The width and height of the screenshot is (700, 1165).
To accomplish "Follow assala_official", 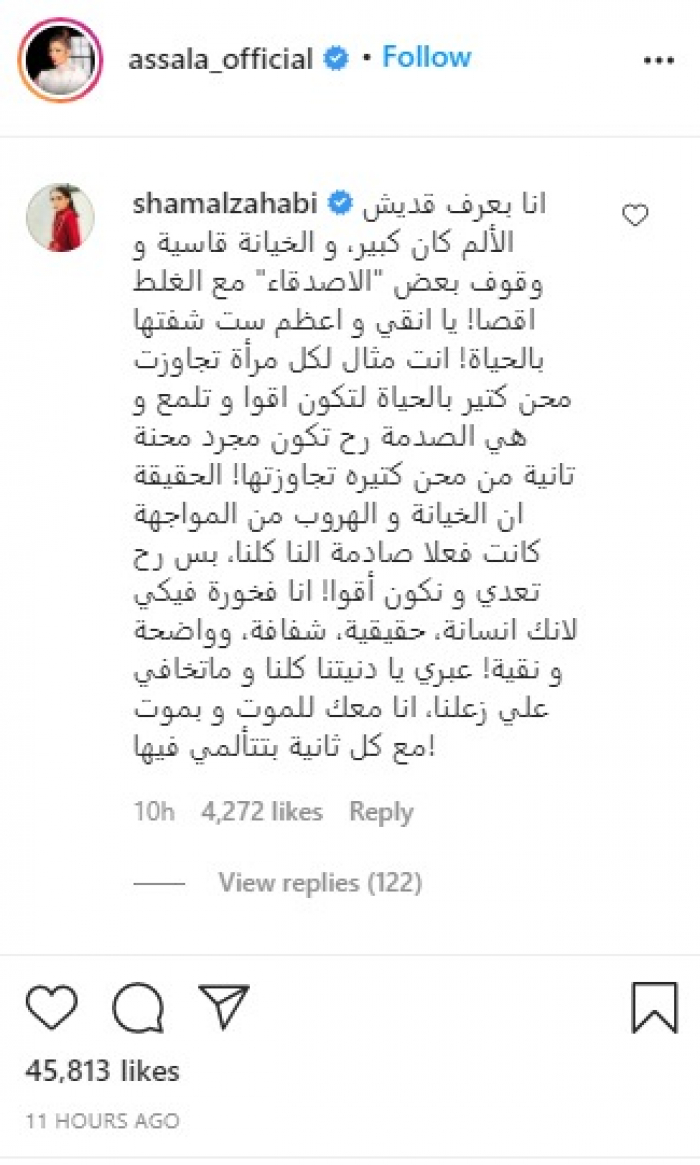I will point(427,58).
